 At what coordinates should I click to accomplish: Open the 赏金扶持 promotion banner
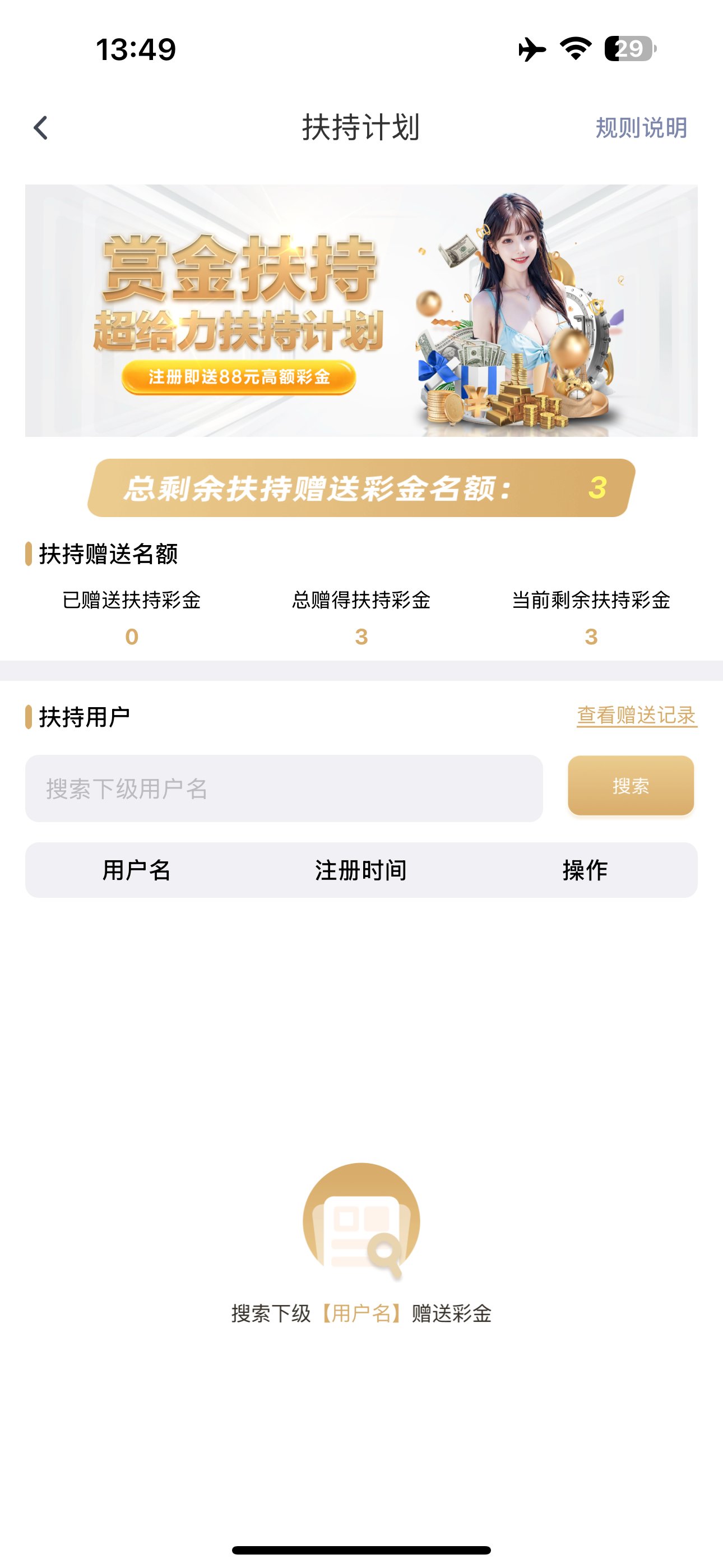(x=361, y=311)
